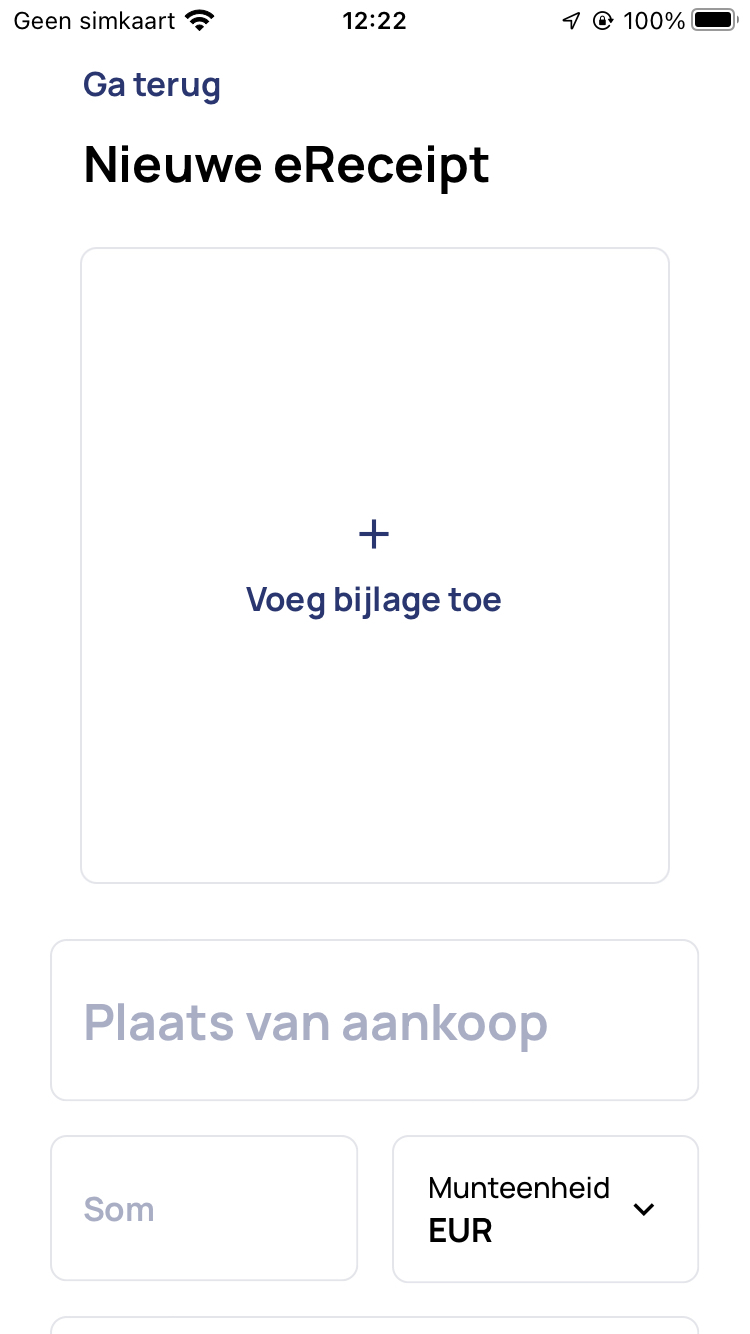
Task: Click the orientation lock icon
Action: [x=602, y=19]
